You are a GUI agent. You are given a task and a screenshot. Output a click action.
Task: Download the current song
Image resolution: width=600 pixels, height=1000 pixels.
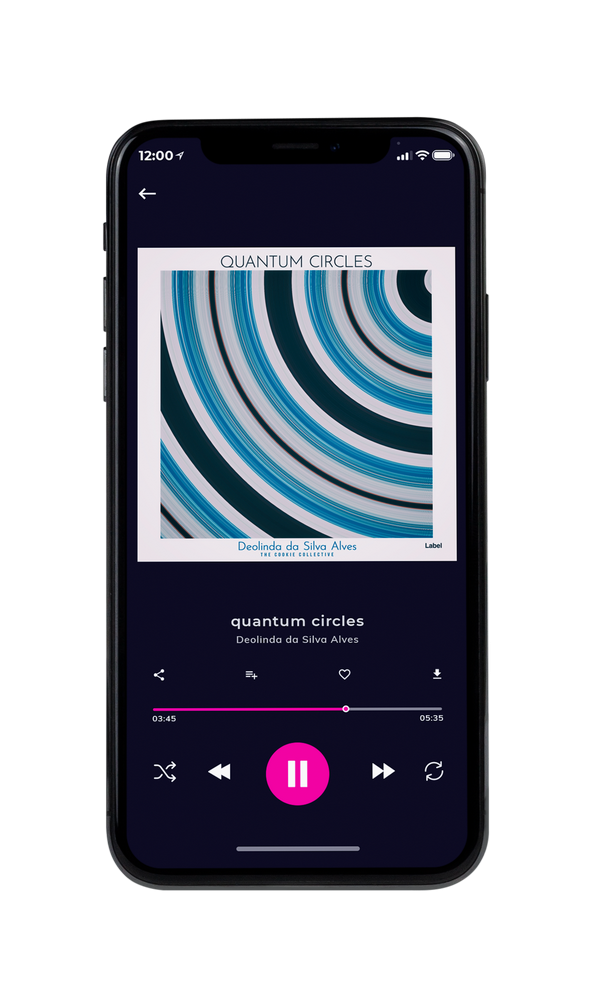tap(437, 674)
